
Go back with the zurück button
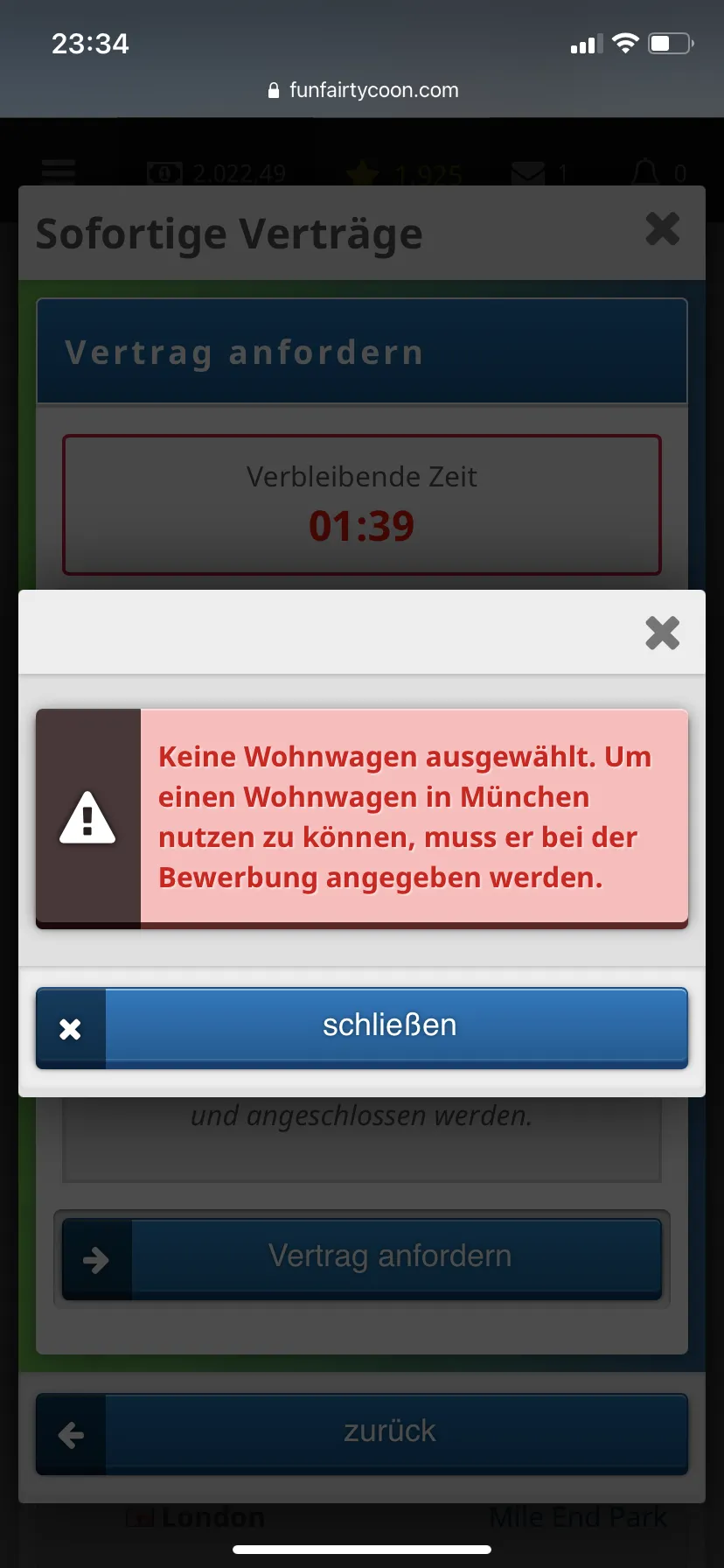(x=362, y=1432)
